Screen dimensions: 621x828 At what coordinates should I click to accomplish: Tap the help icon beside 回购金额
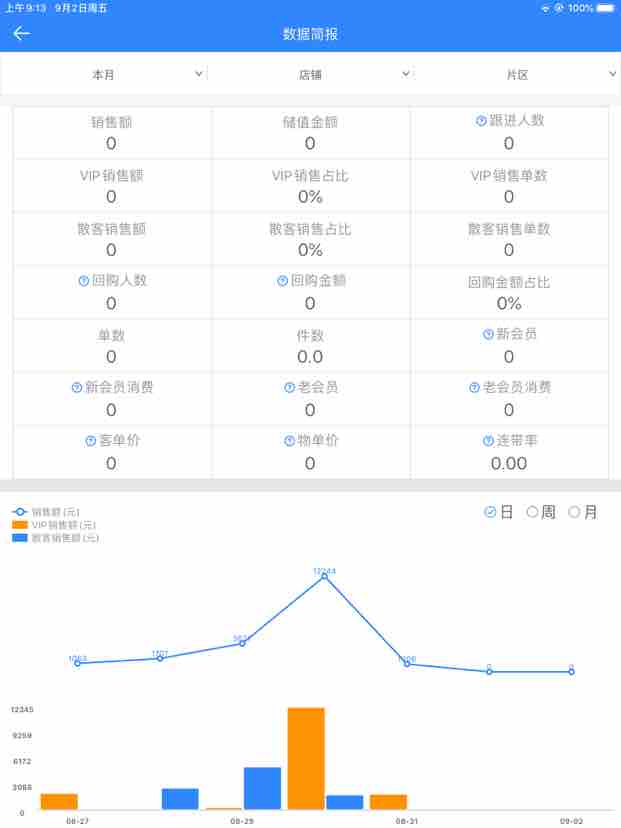coord(283,281)
